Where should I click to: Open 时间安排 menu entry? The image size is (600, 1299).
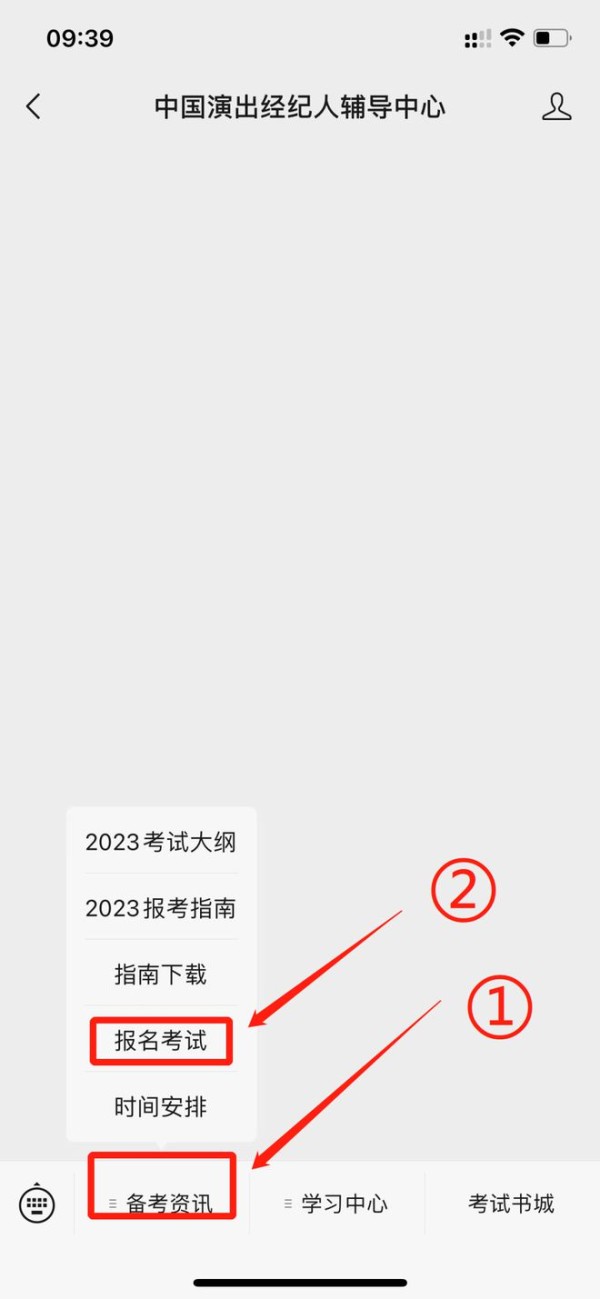[x=161, y=1107]
